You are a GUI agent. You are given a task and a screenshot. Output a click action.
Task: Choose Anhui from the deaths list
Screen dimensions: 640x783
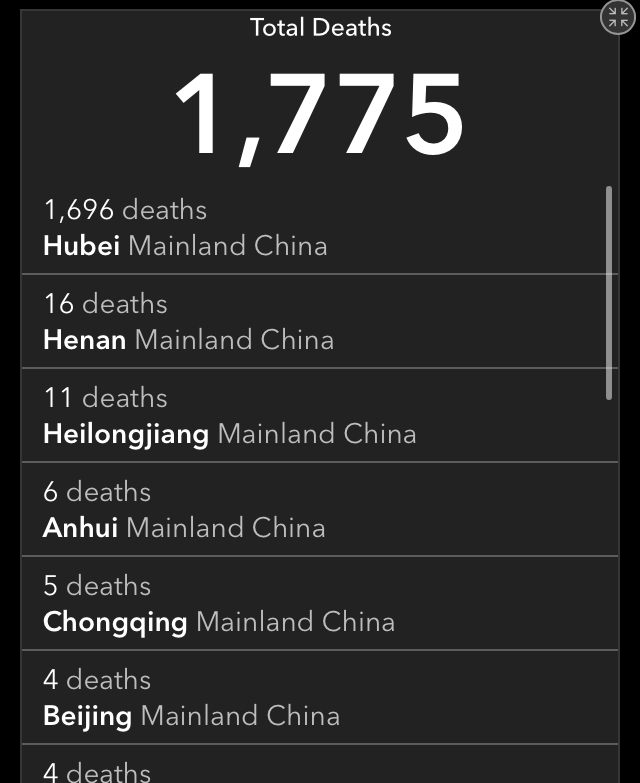click(x=310, y=510)
